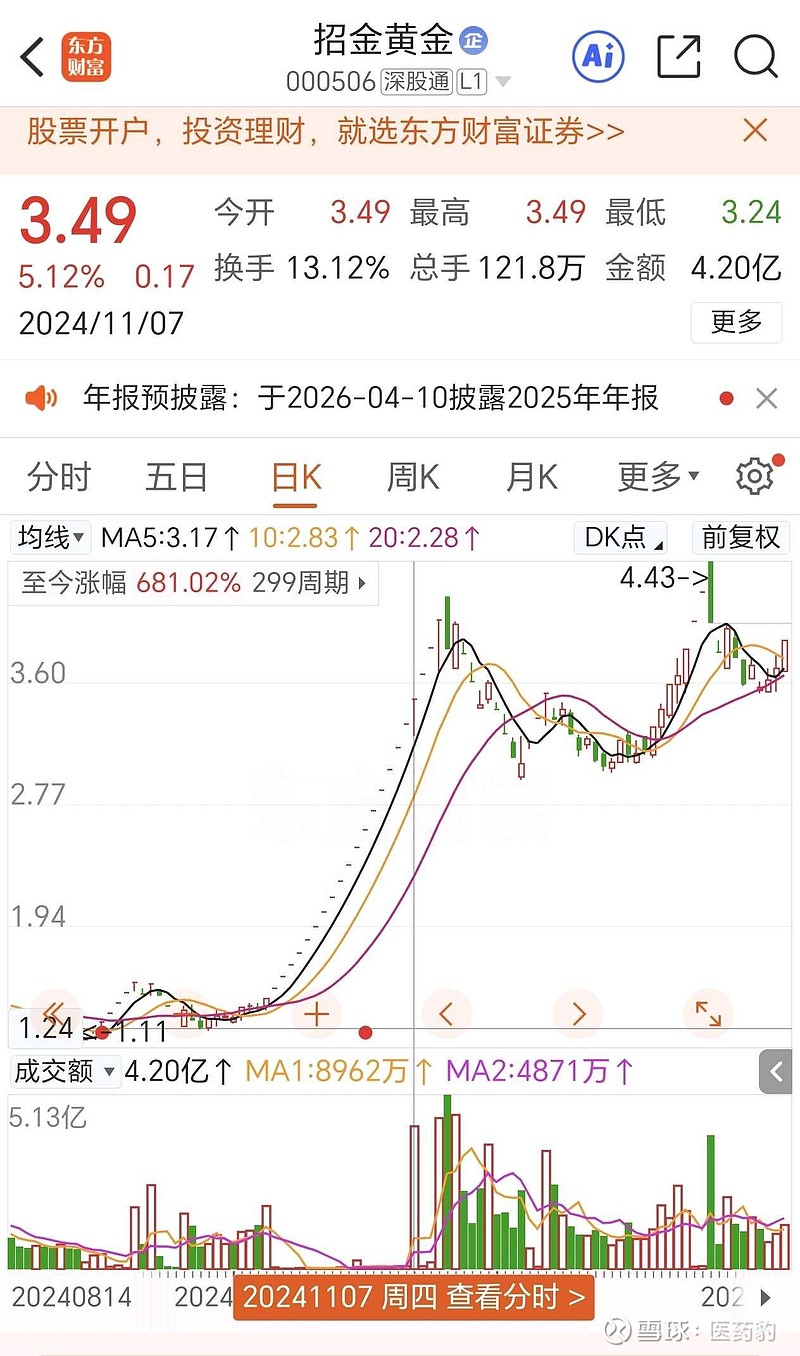Click the zoom-in plus control on chart
Screen dimensions: 800x1356
[x=316, y=1013]
